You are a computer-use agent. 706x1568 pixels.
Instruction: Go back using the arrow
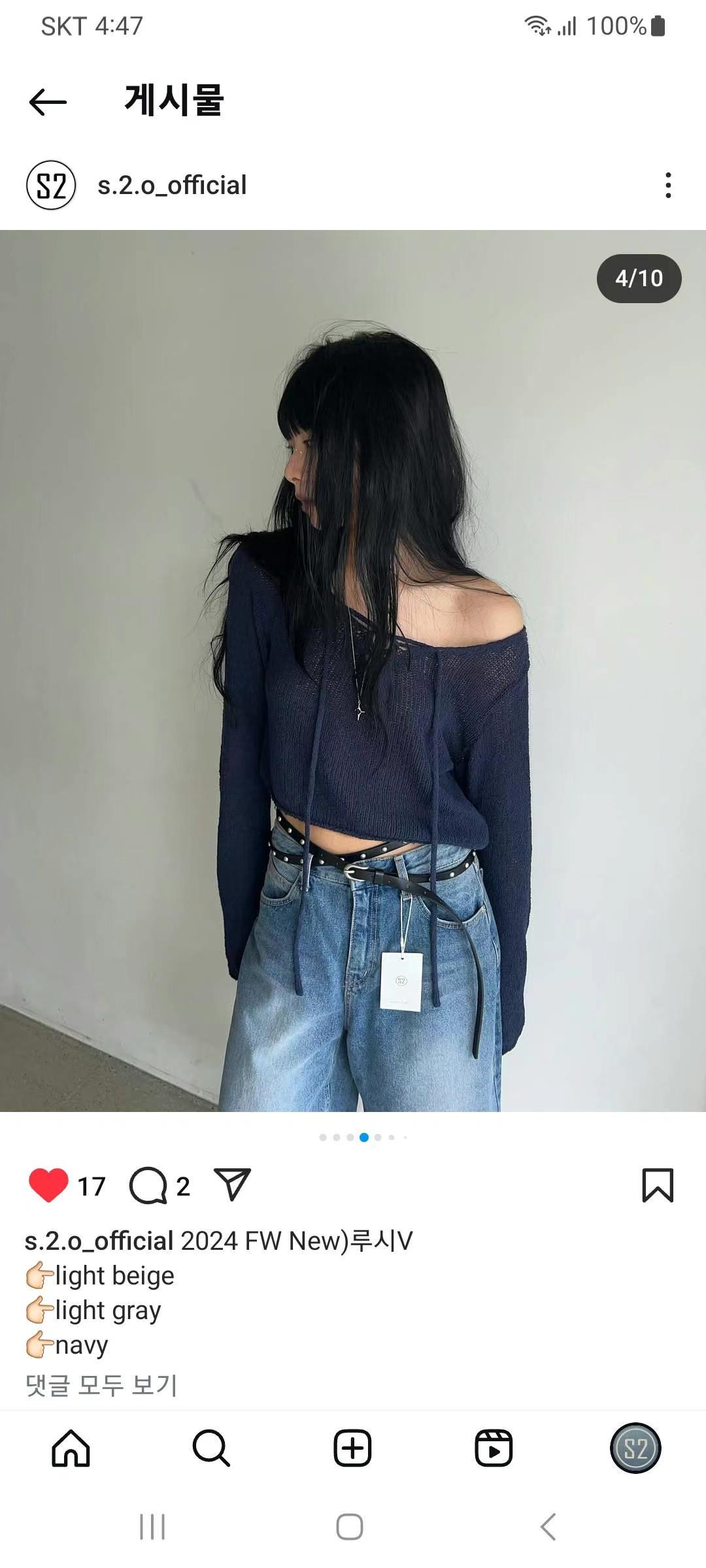point(48,102)
